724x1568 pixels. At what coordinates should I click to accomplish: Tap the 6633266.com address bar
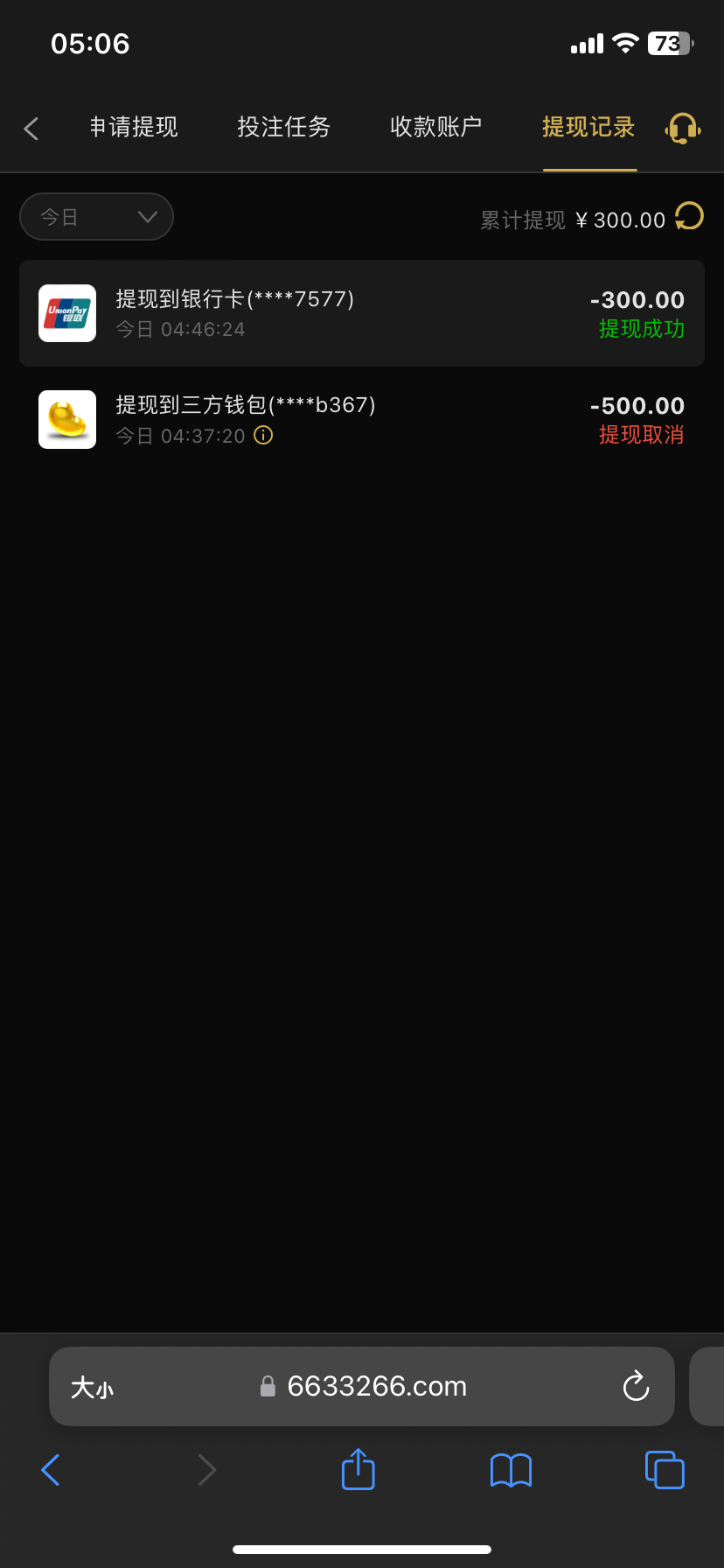376,1386
